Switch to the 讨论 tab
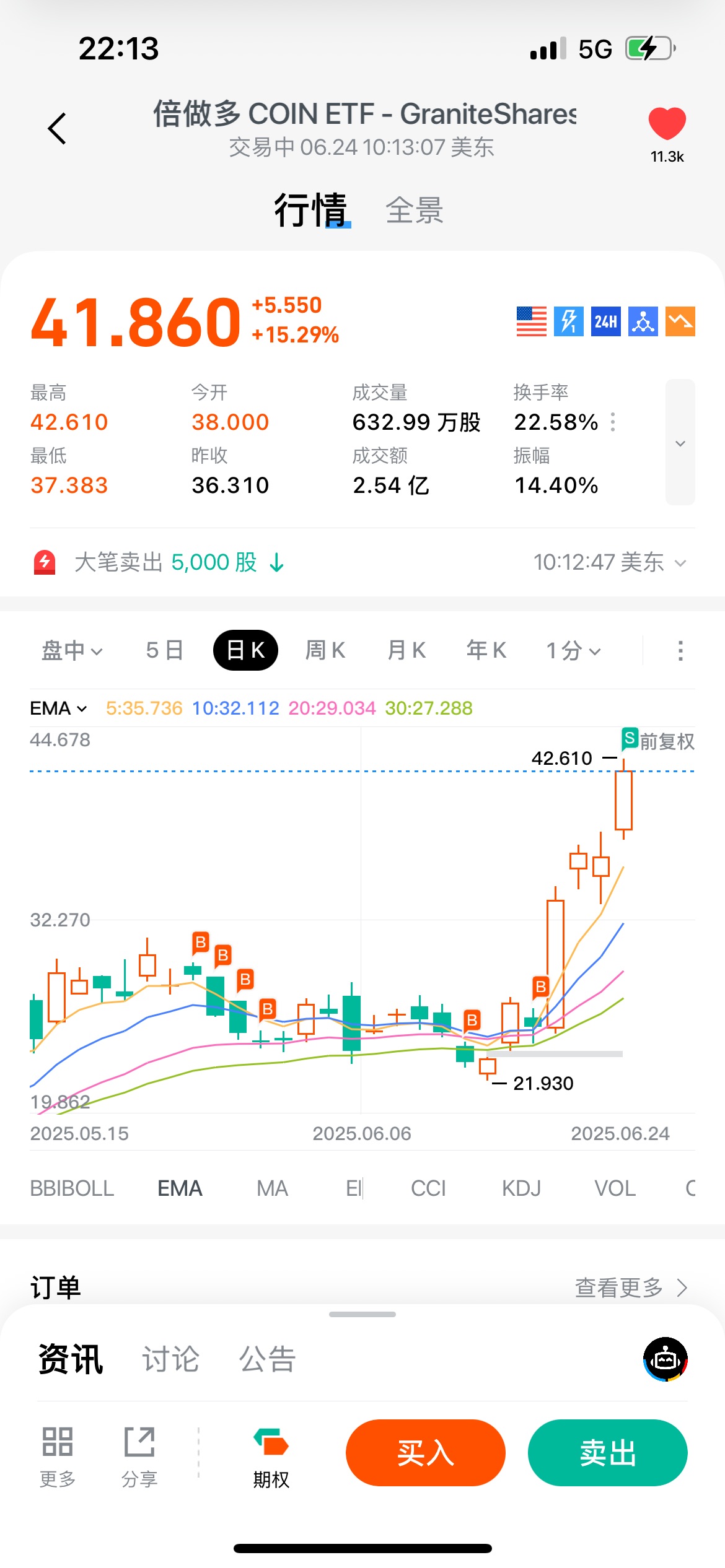The image size is (725, 1568). (x=170, y=1359)
